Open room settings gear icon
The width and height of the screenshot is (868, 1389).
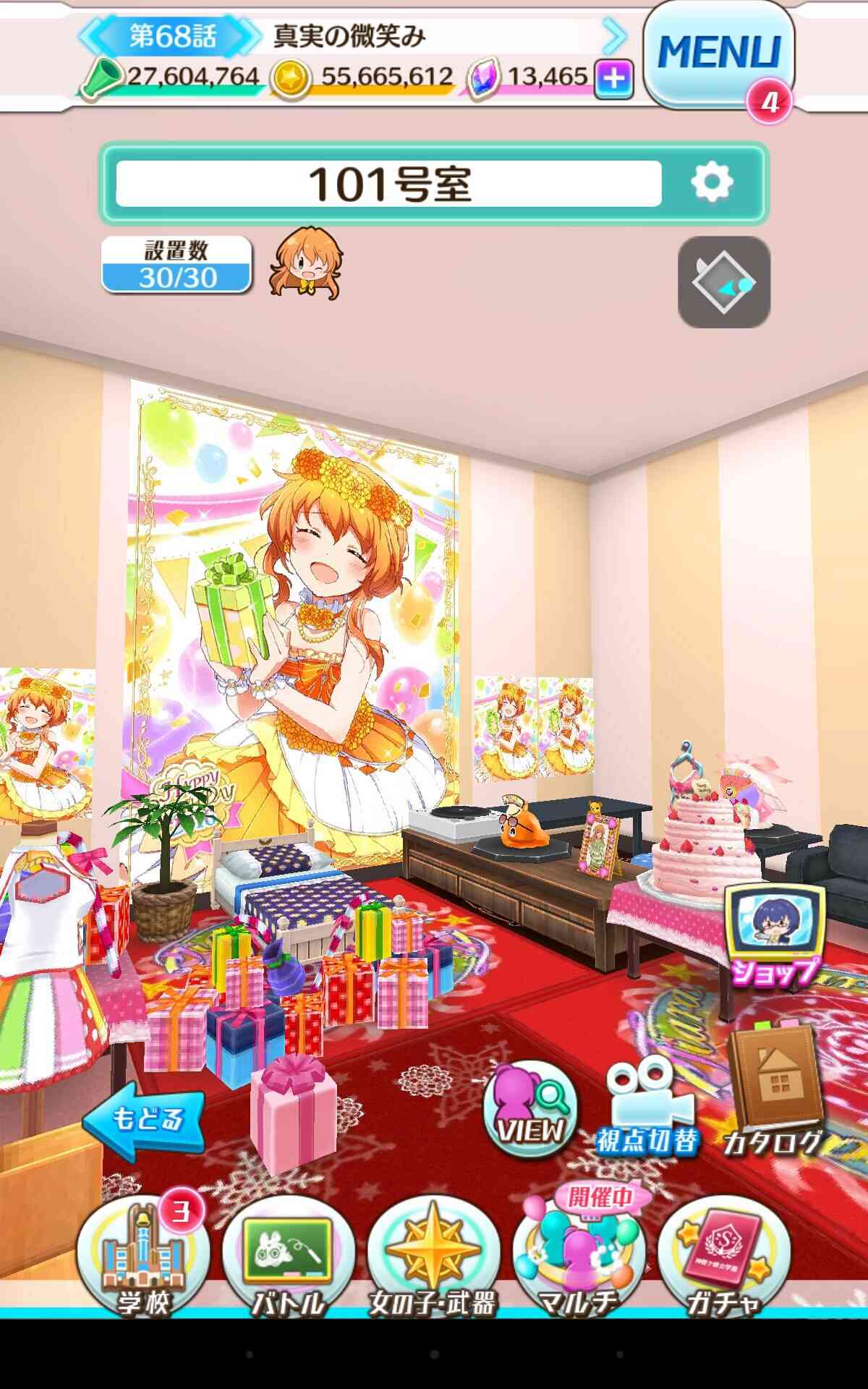[x=712, y=183]
